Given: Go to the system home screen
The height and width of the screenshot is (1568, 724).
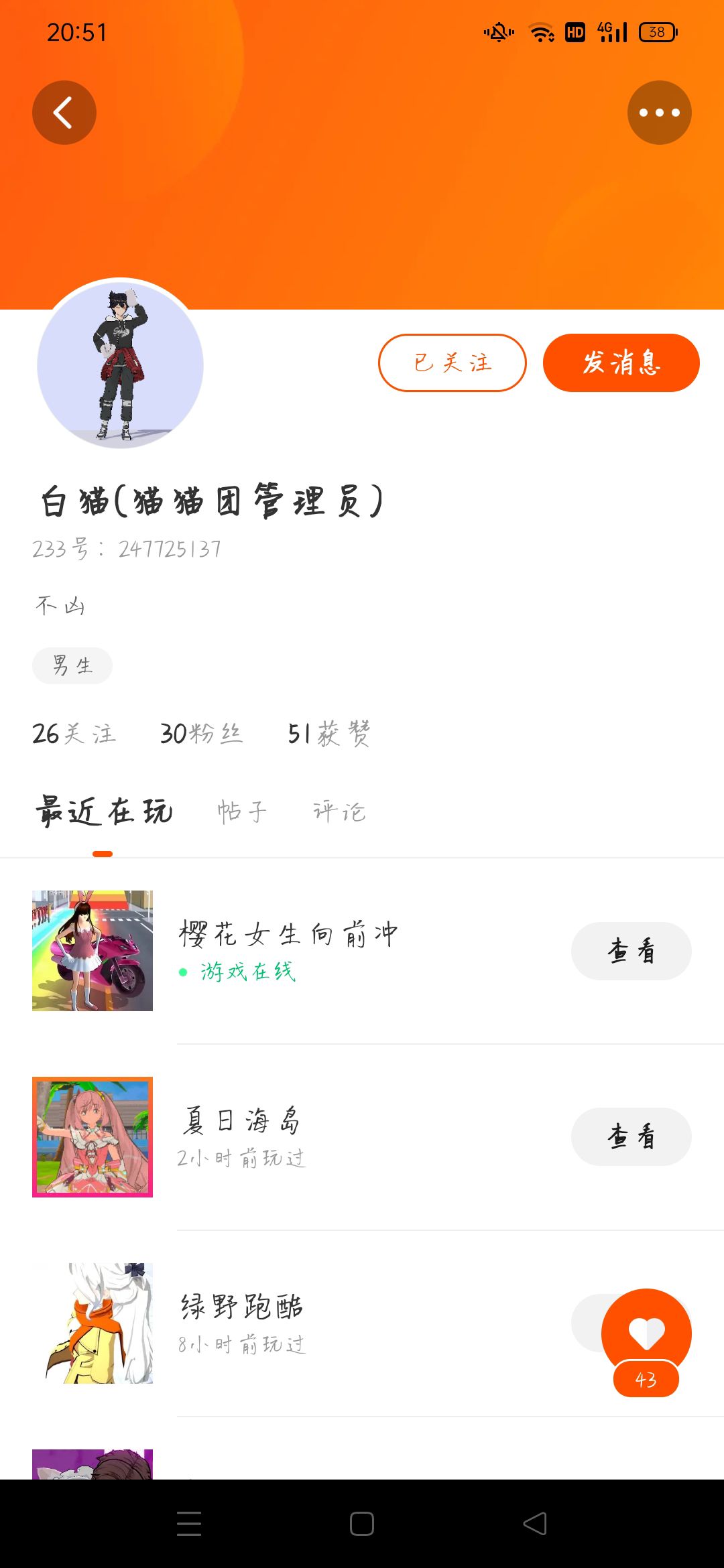Looking at the screenshot, I should point(362,1524).
